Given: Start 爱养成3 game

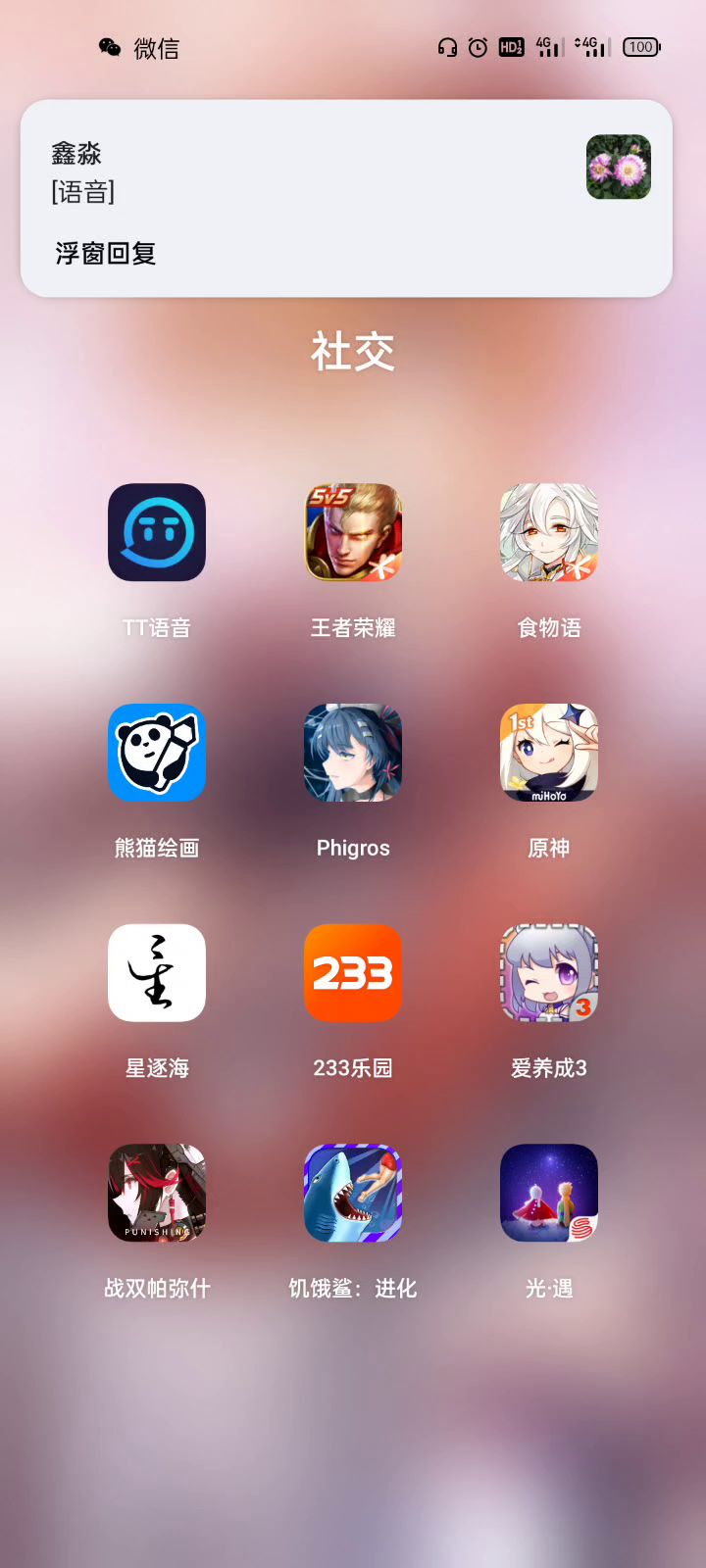Looking at the screenshot, I should point(549,973).
